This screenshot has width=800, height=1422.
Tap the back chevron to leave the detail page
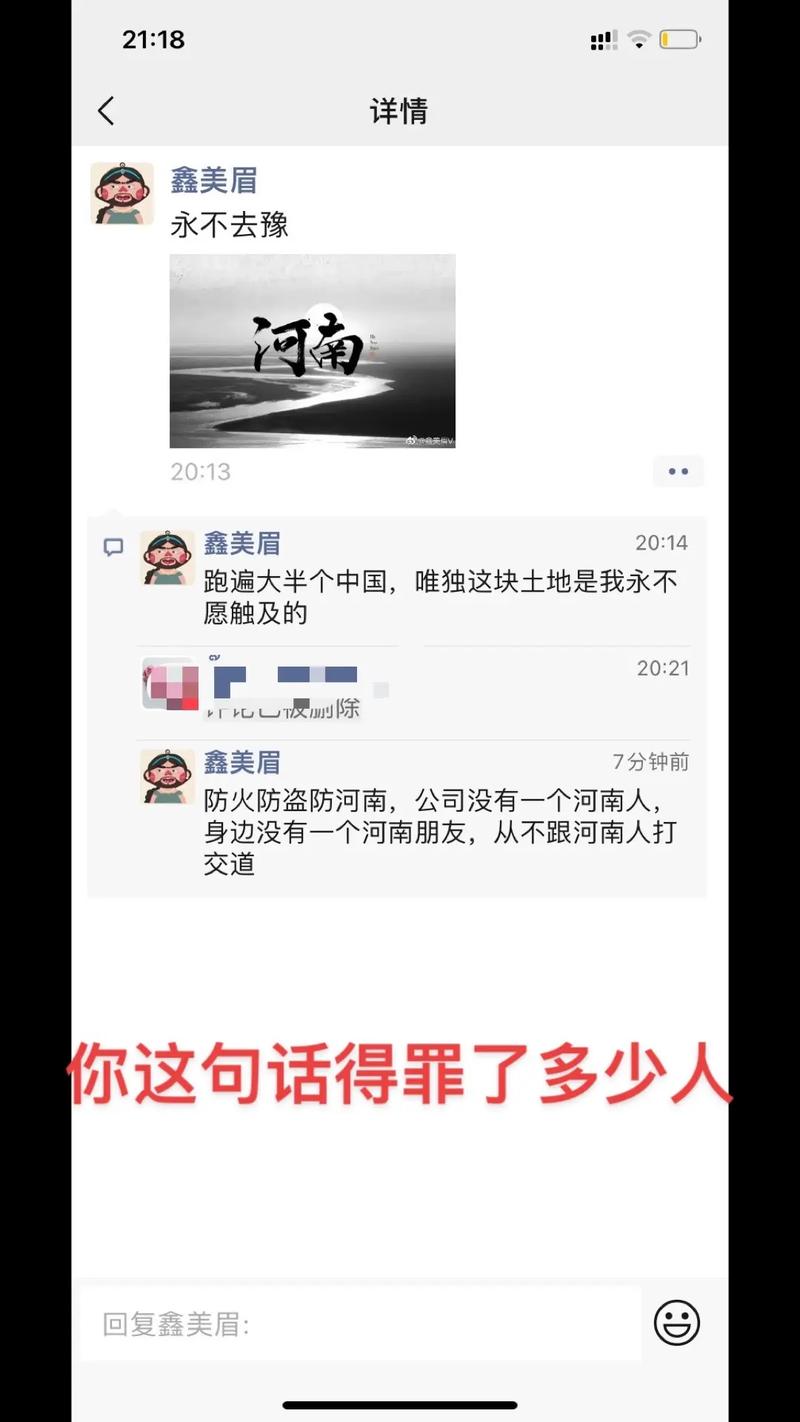pos(106,111)
